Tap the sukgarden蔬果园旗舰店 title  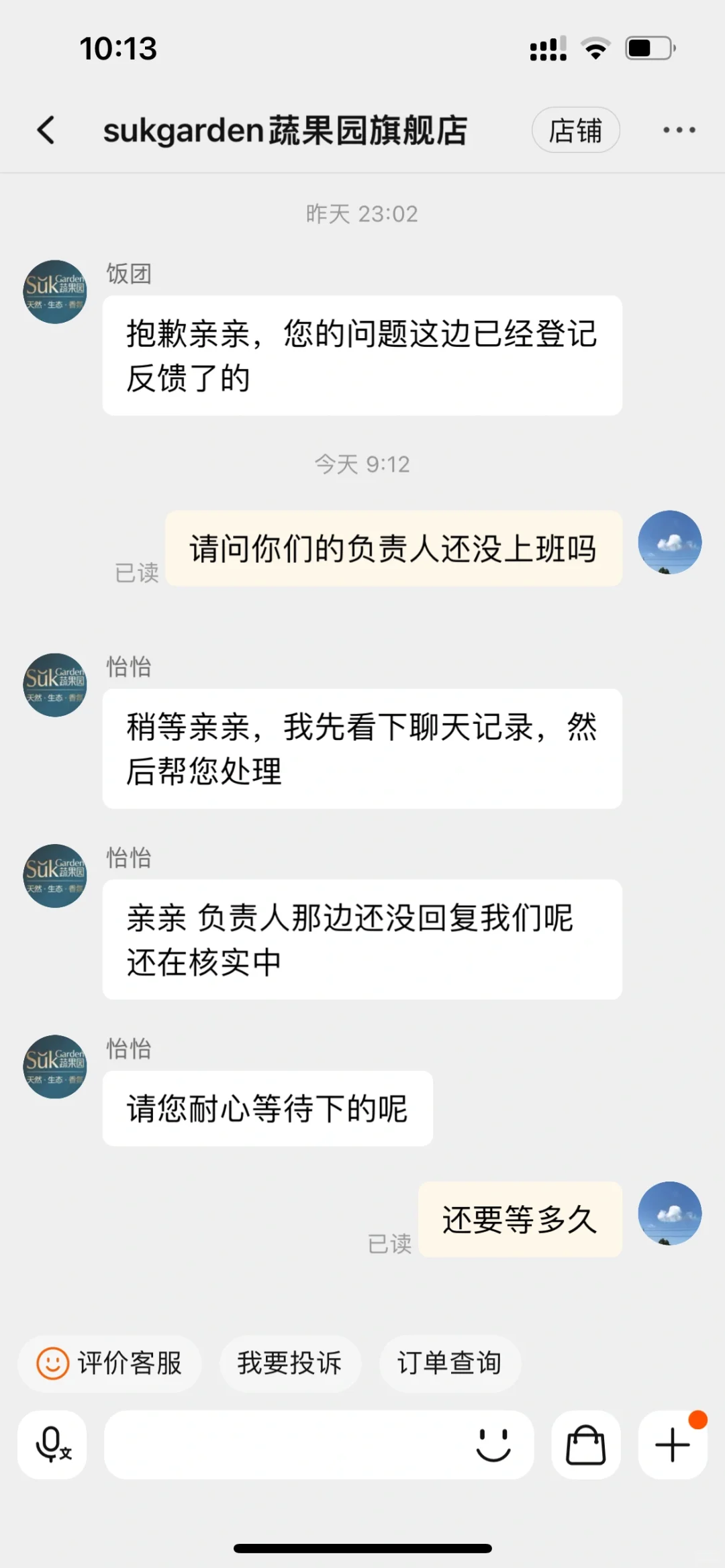287,129
